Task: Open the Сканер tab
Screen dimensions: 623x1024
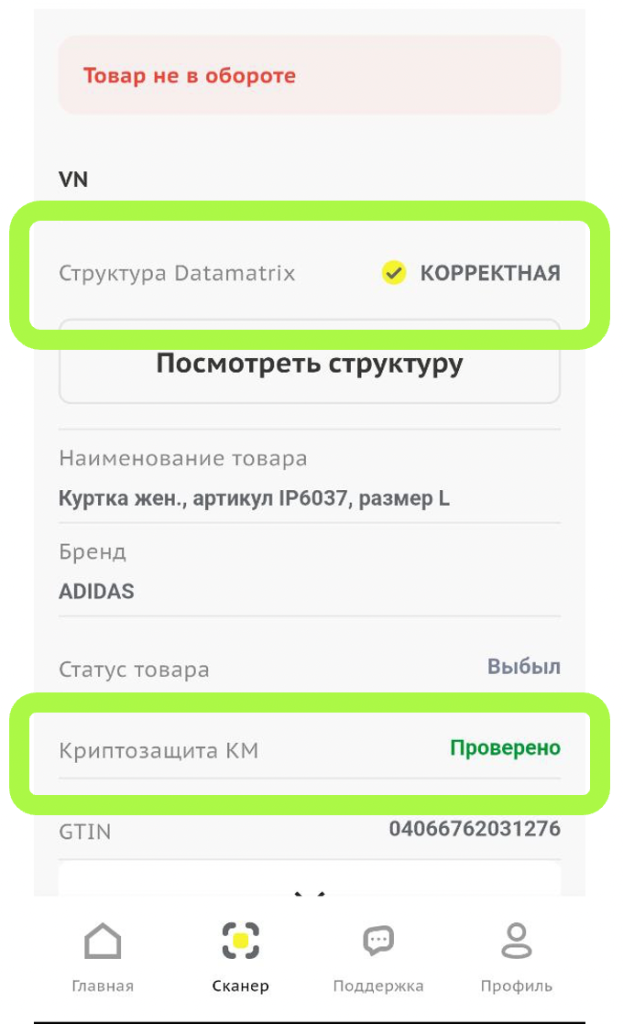Action: pyautogui.click(x=240, y=957)
